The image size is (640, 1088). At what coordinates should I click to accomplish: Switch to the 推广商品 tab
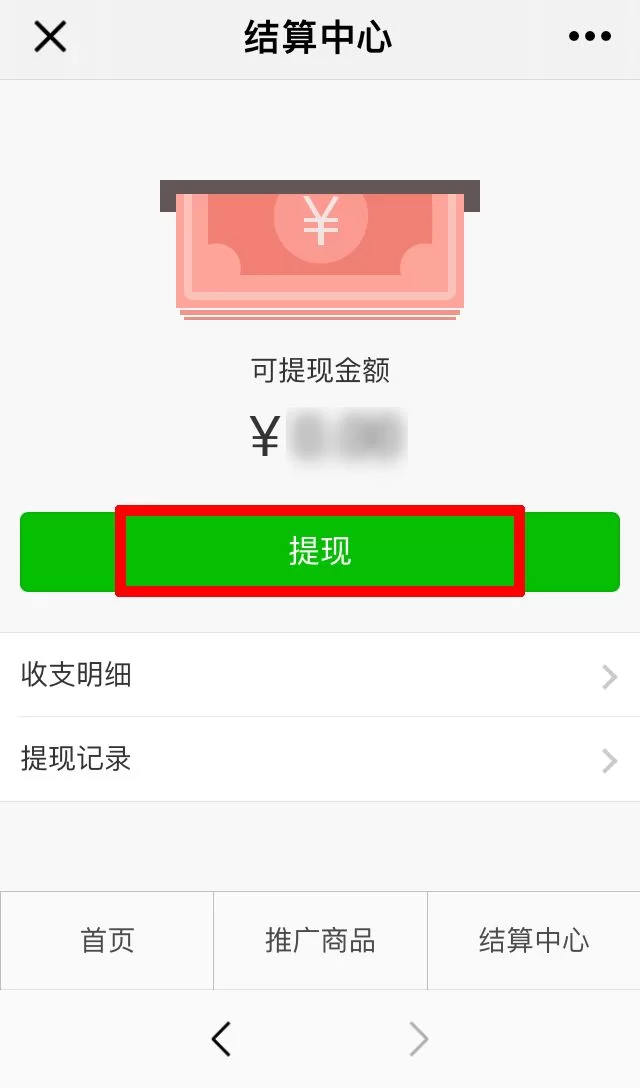click(320, 940)
